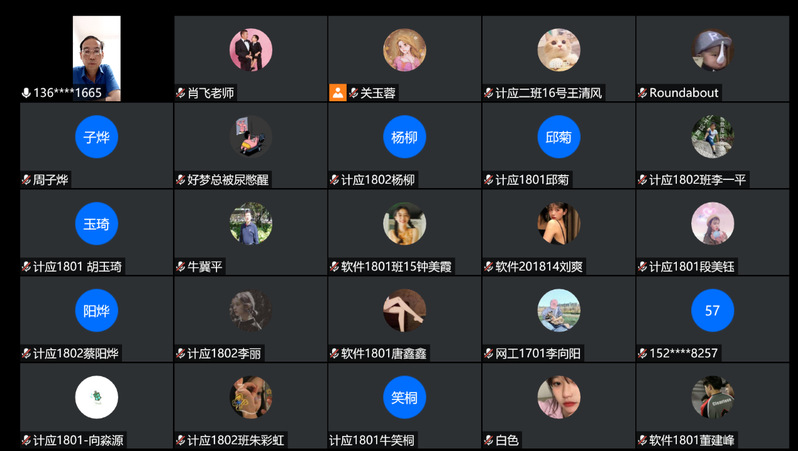The width and height of the screenshot is (798, 451).
Task: Tap participant 软件1801班15钟美霞
Action: click(404, 232)
